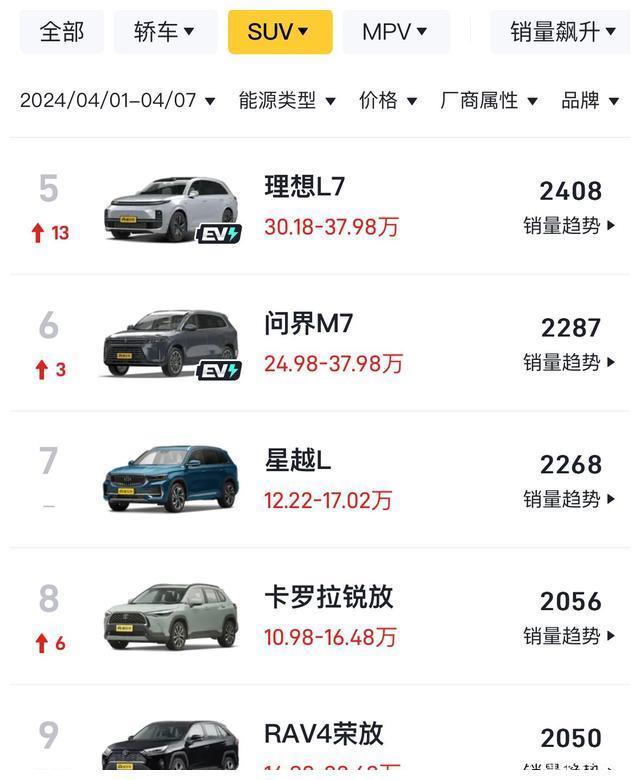This screenshot has width=640, height=780.
Task: Select the 全部 category tab
Action: 61,32
